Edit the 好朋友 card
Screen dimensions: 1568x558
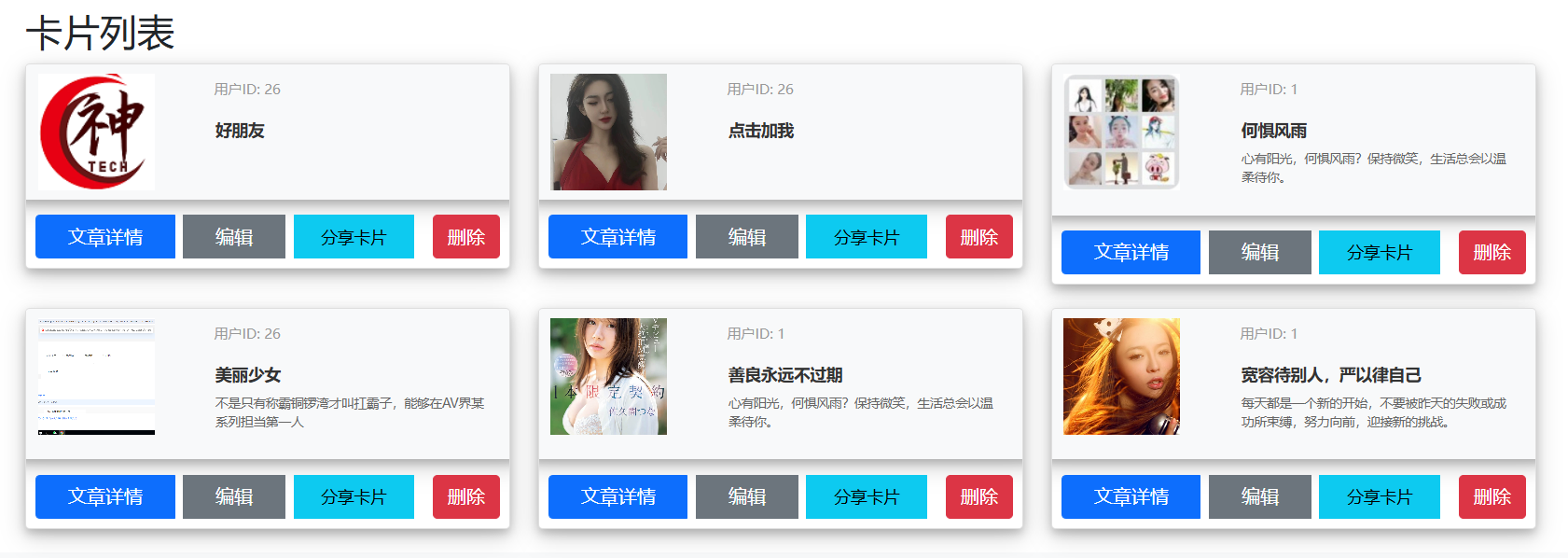point(234,236)
